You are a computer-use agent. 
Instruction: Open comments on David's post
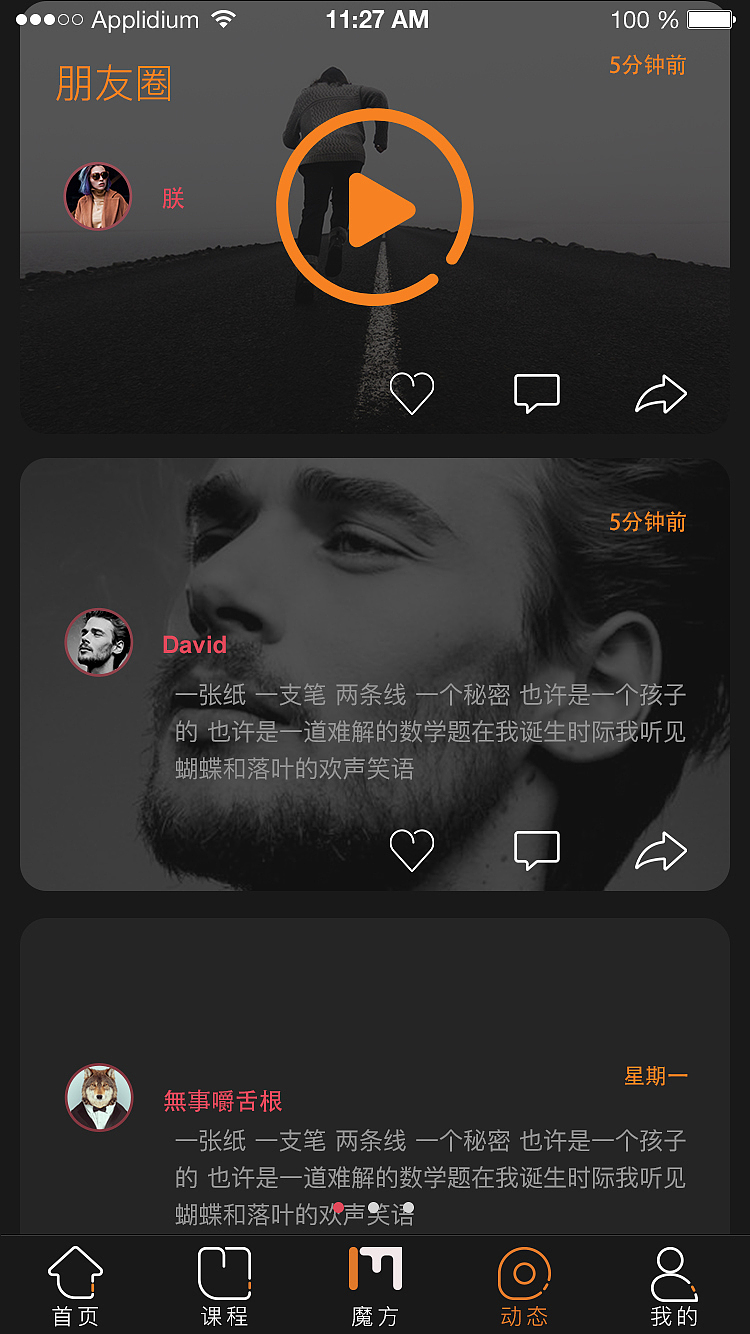(x=536, y=847)
